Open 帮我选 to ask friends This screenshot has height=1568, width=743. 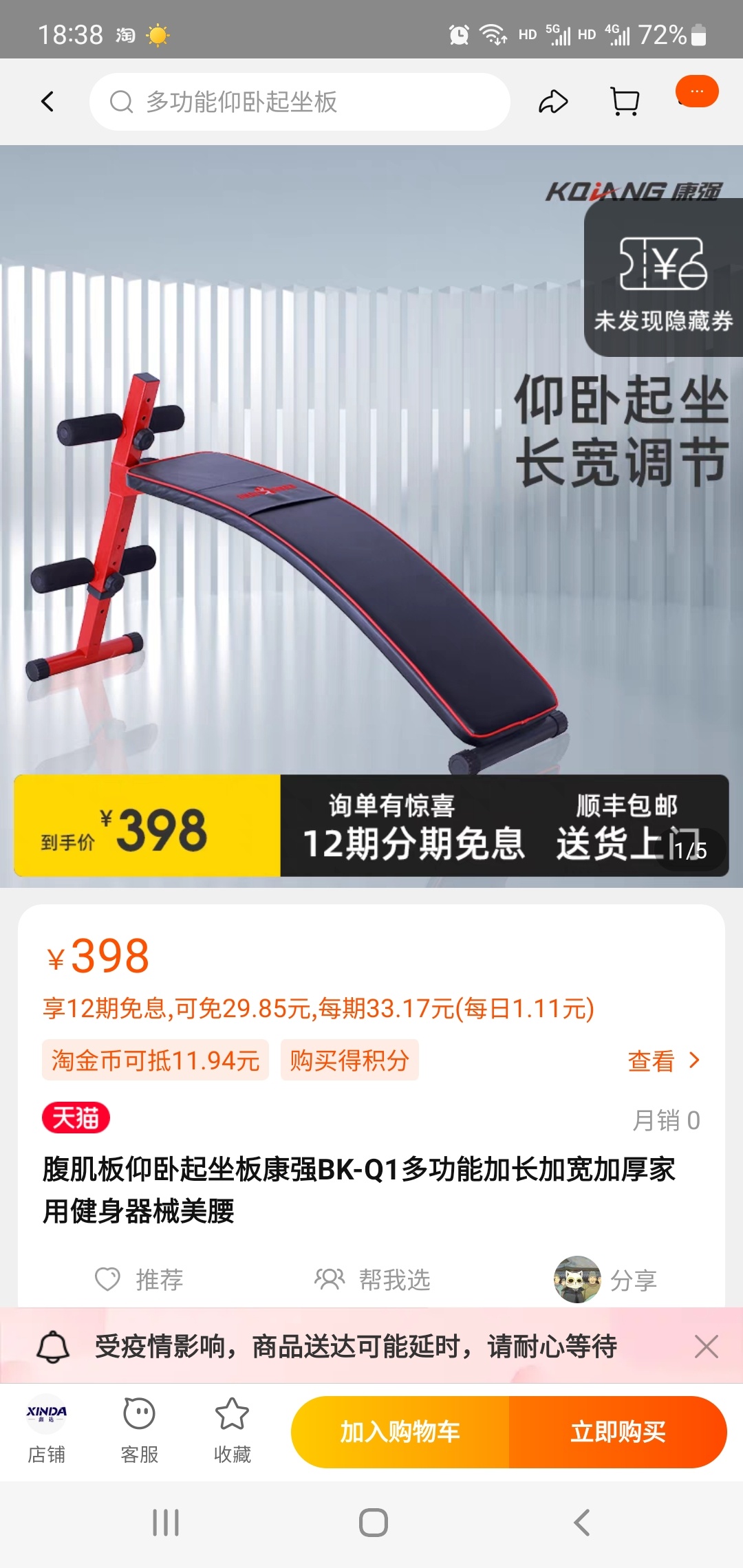372,1279
